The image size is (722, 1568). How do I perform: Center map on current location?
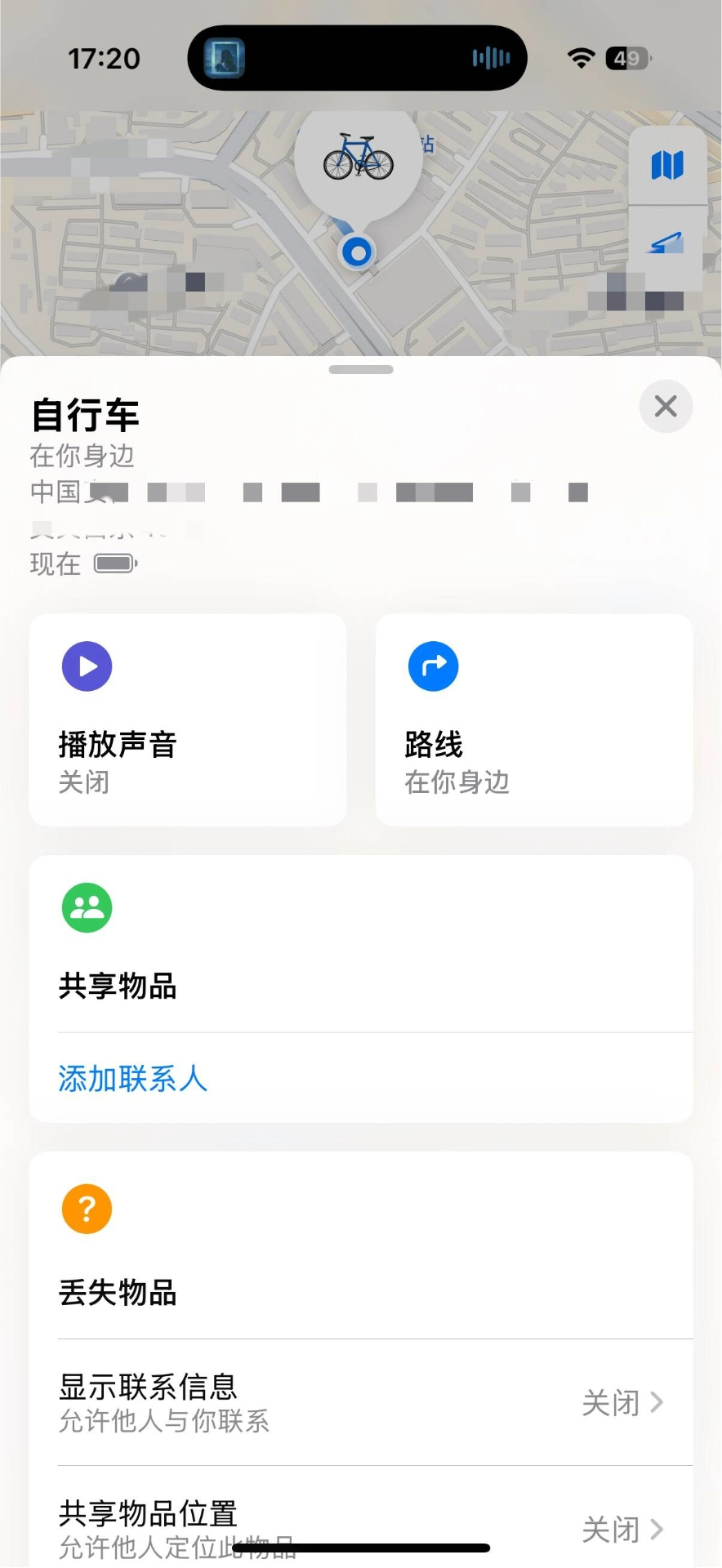click(667, 243)
